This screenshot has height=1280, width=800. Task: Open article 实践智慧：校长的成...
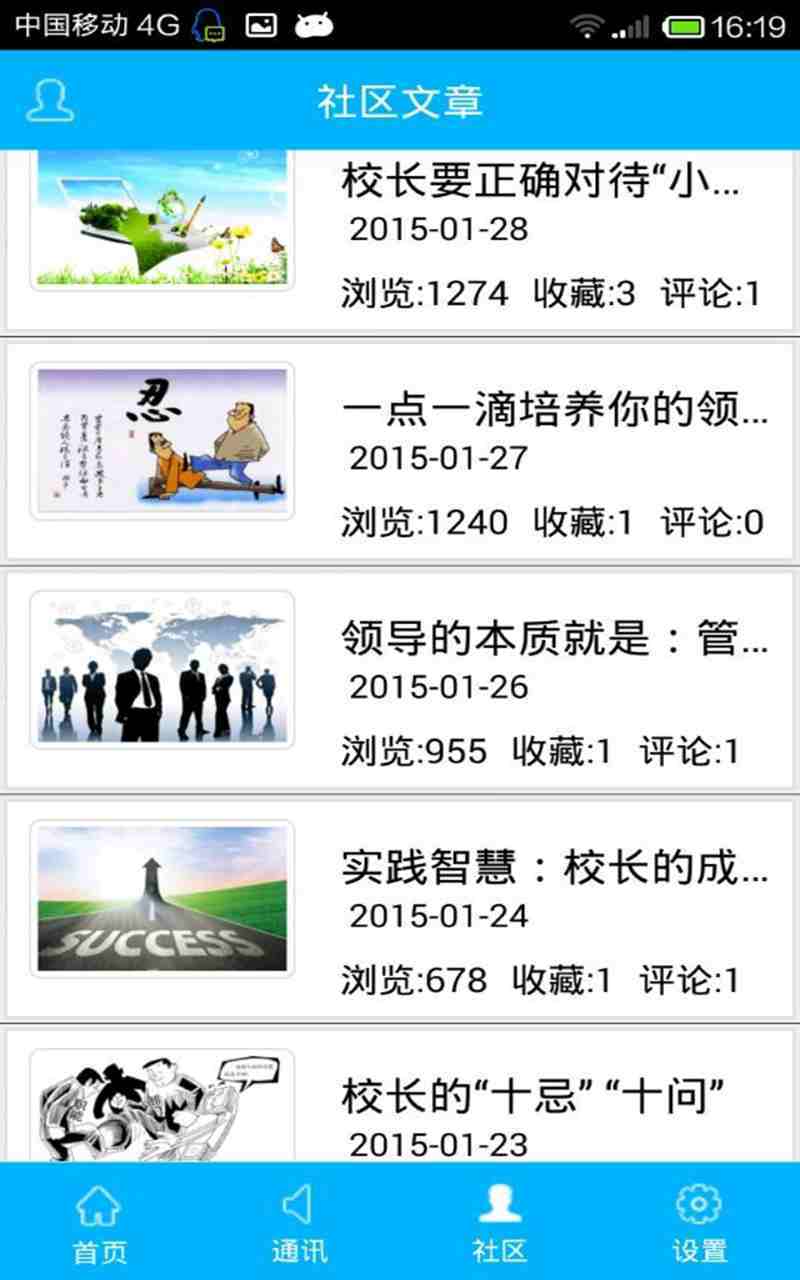400,909
